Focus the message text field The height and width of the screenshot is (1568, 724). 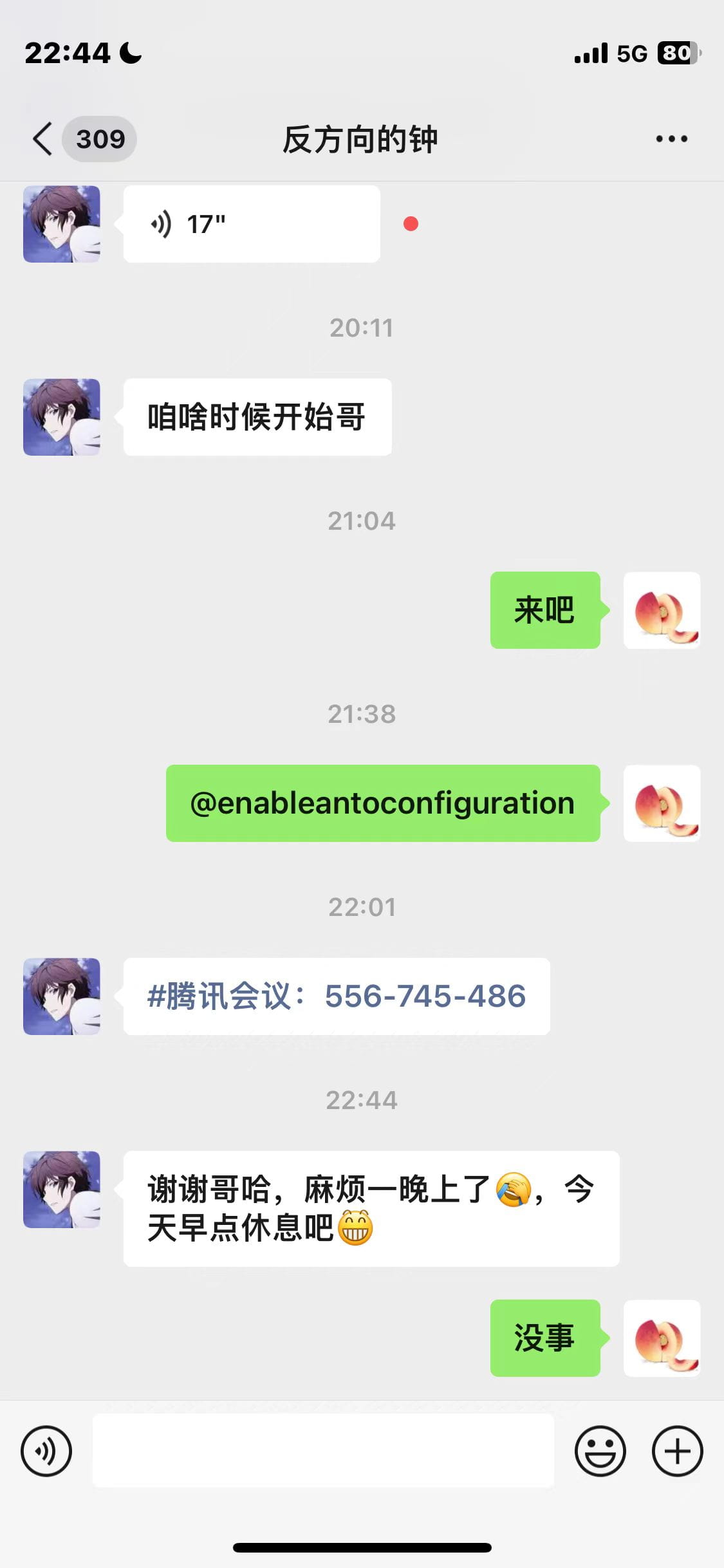point(323,1451)
